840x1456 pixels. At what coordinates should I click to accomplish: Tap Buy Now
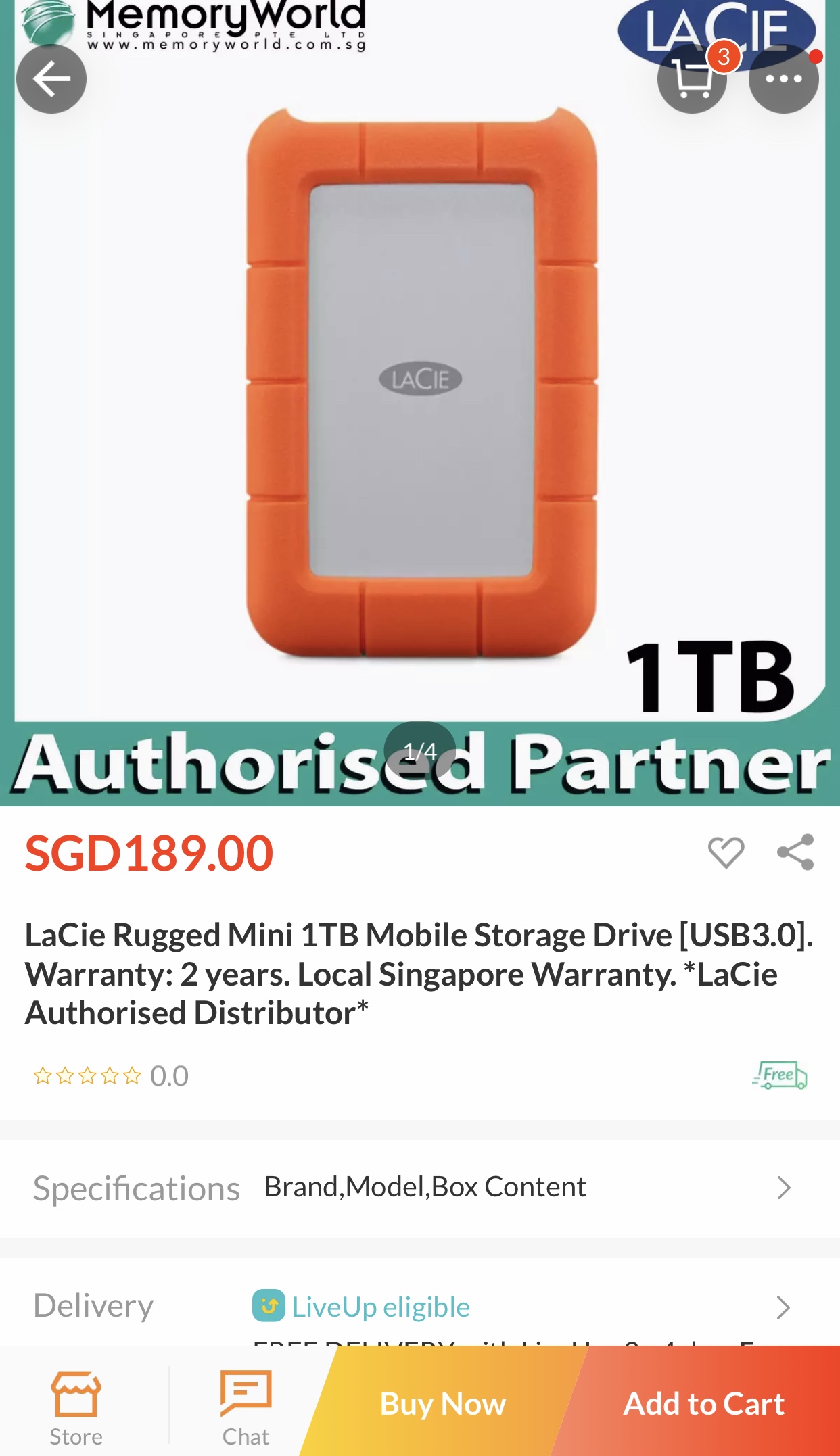[443, 1404]
